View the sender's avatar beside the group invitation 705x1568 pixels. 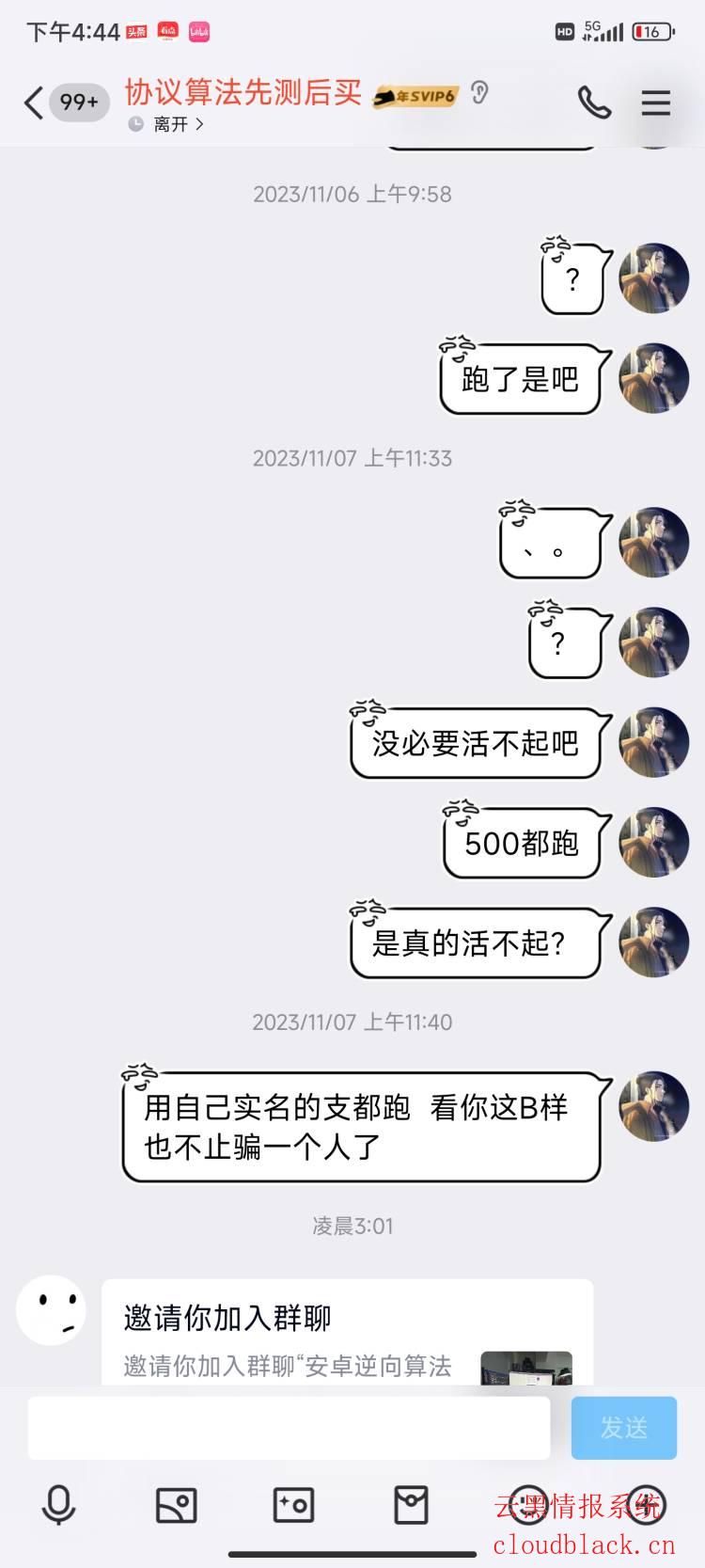pos(51,1309)
